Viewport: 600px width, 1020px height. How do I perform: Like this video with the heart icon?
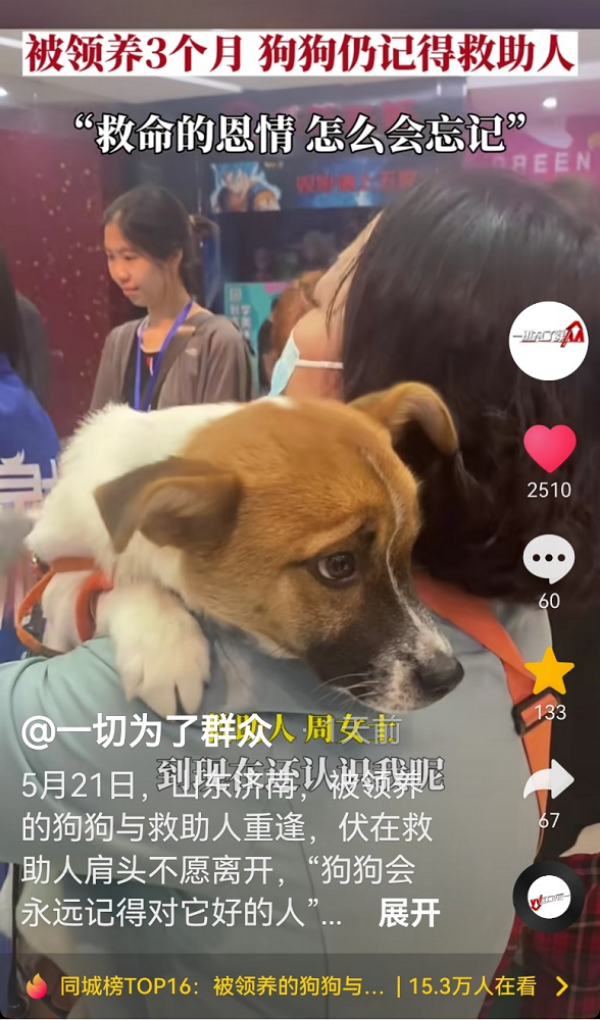point(549,449)
